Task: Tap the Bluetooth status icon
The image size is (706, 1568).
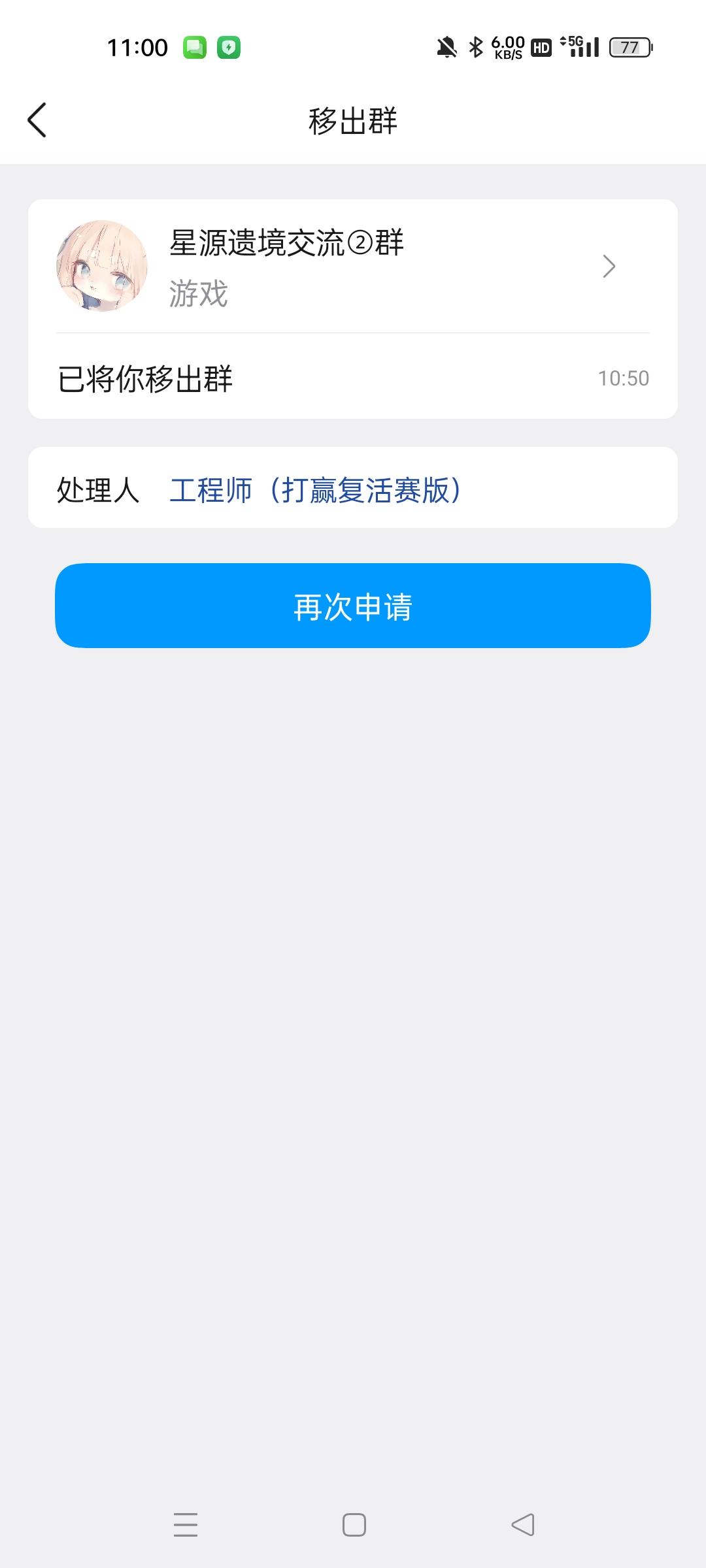Action: pyautogui.click(x=477, y=46)
